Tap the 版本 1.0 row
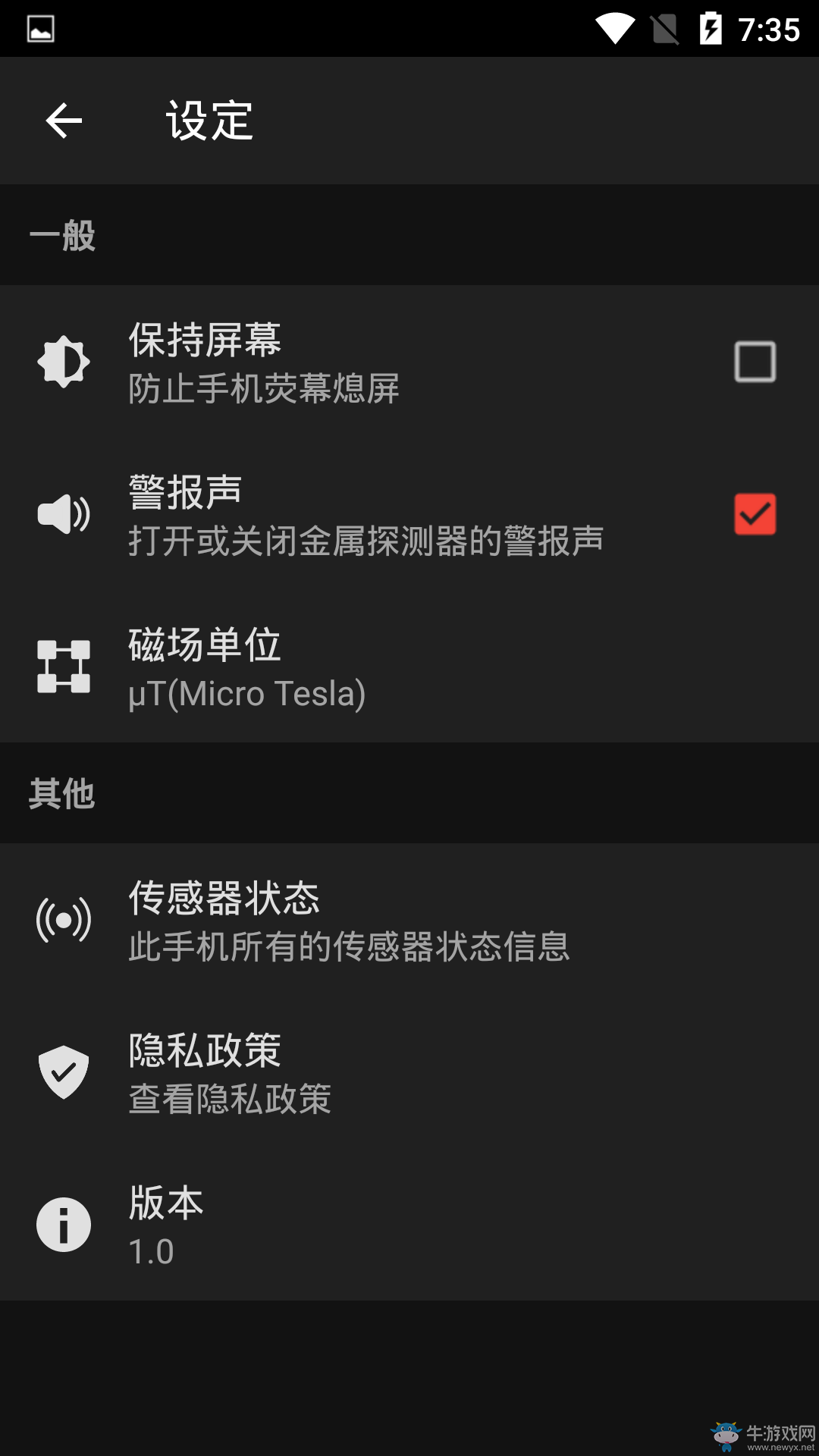This screenshot has width=819, height=1456. (x=409, y=1225)
